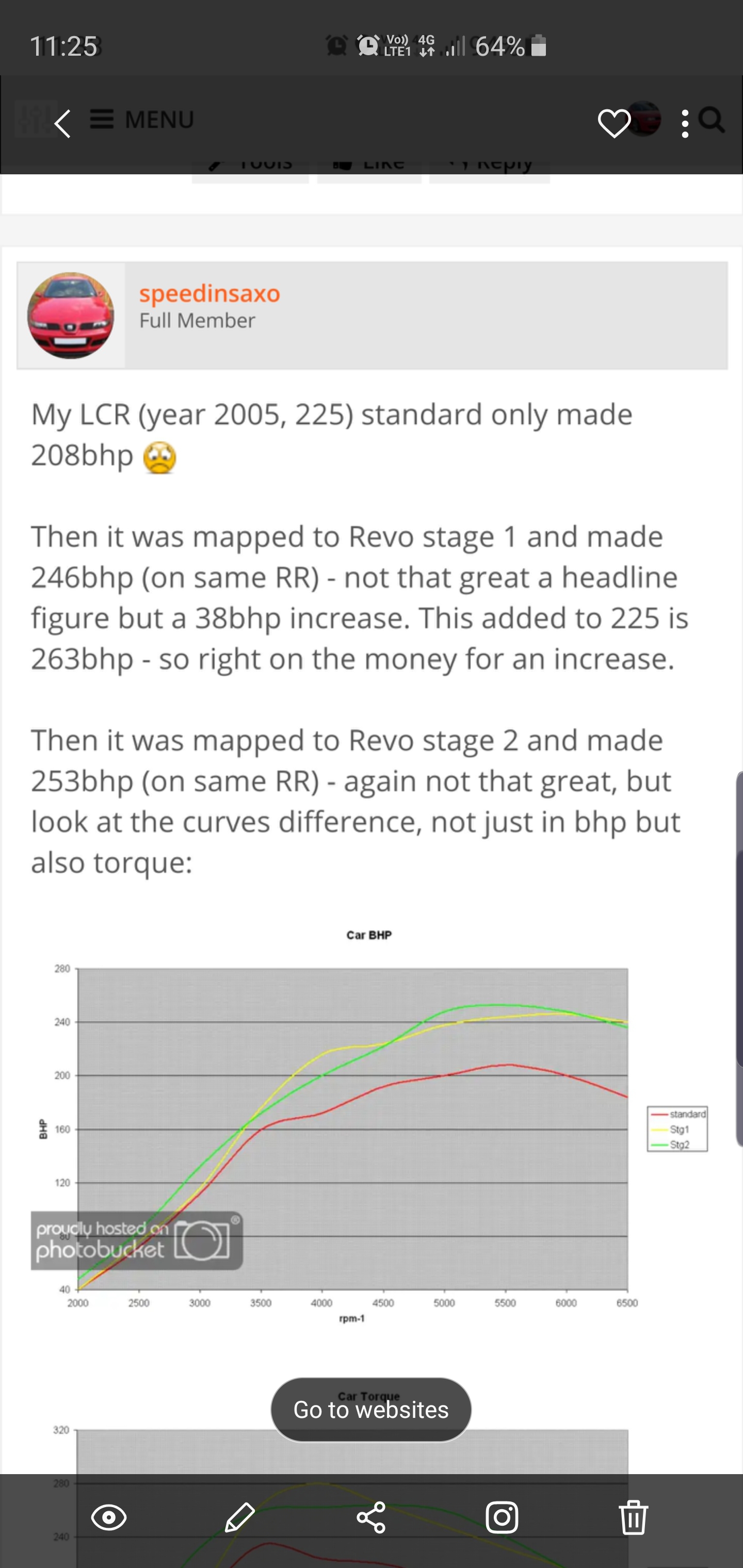Favorite this screenshot with the heart icon
This screenshot has width=743, height=1568.
coord(613,124)
